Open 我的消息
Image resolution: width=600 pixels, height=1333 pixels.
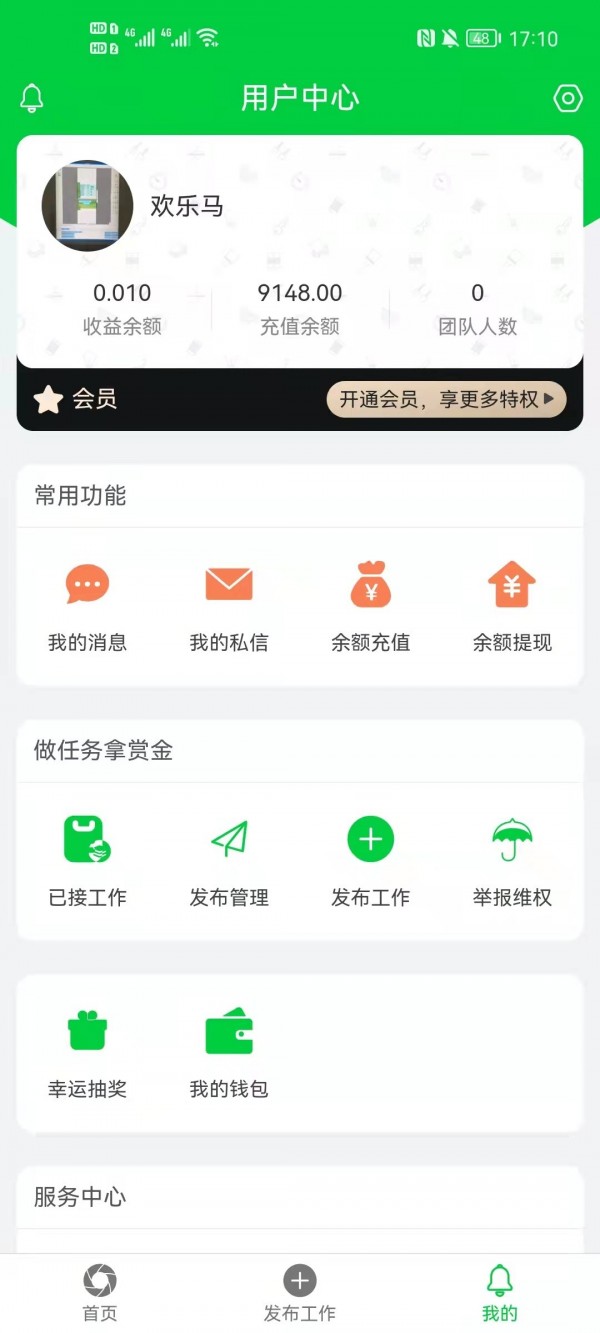click(87, 605)
